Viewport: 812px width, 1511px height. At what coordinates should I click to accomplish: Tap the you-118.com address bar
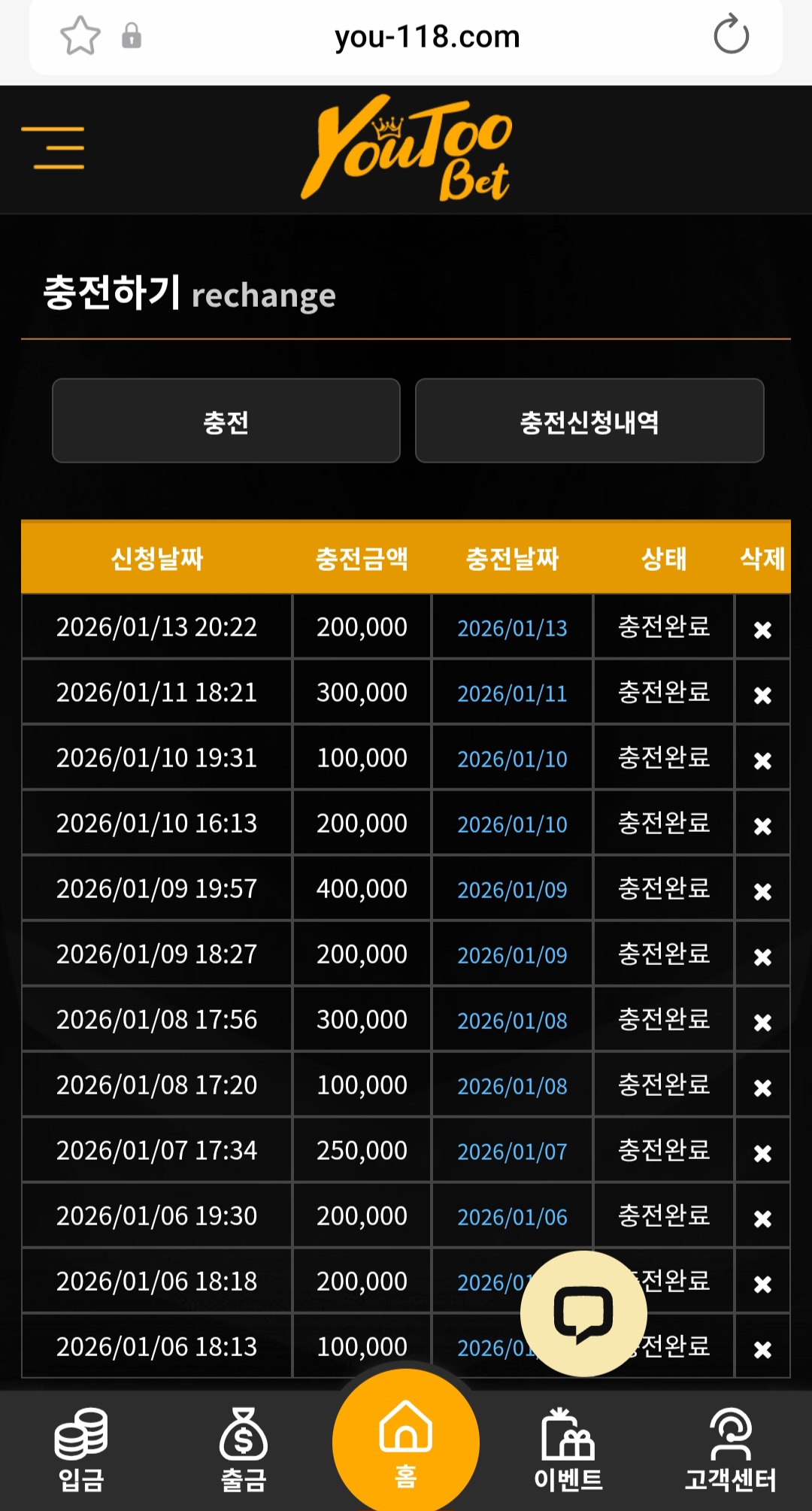point(427,36)
